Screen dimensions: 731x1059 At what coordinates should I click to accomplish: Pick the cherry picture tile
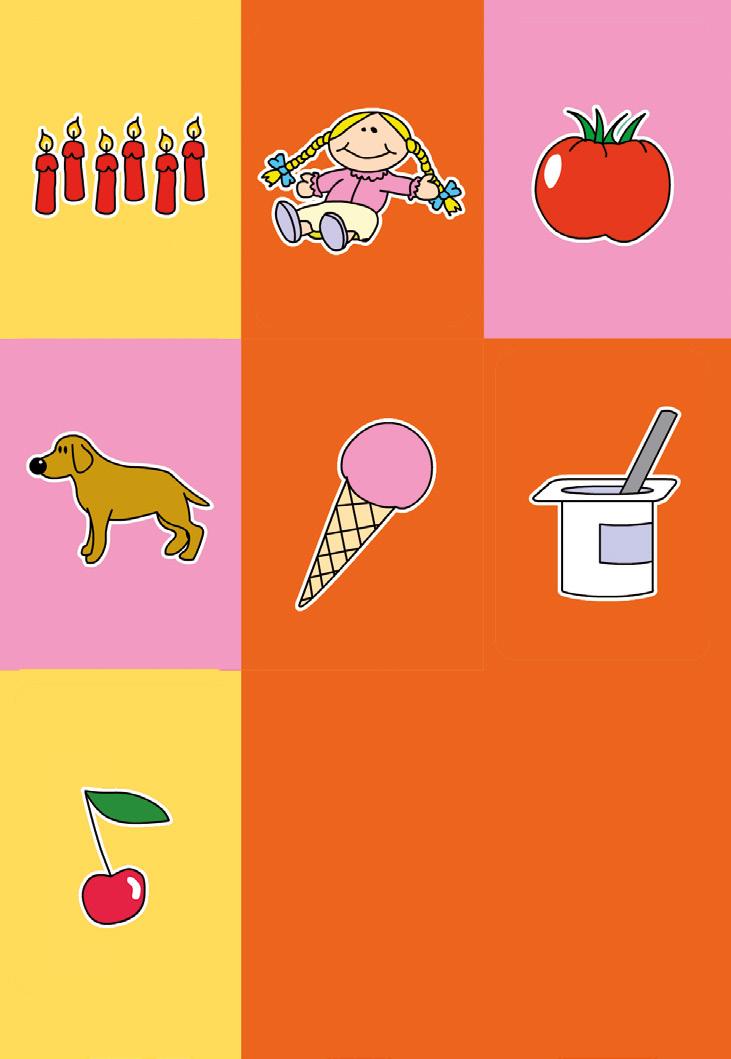tap(120, 864)
